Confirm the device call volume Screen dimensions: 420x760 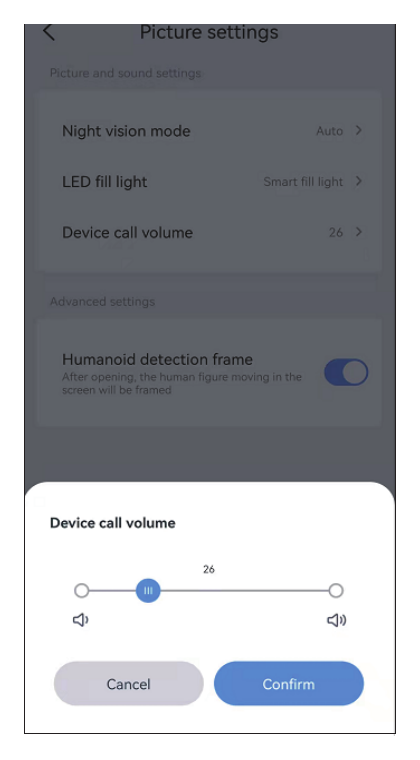tap(289, 683)
